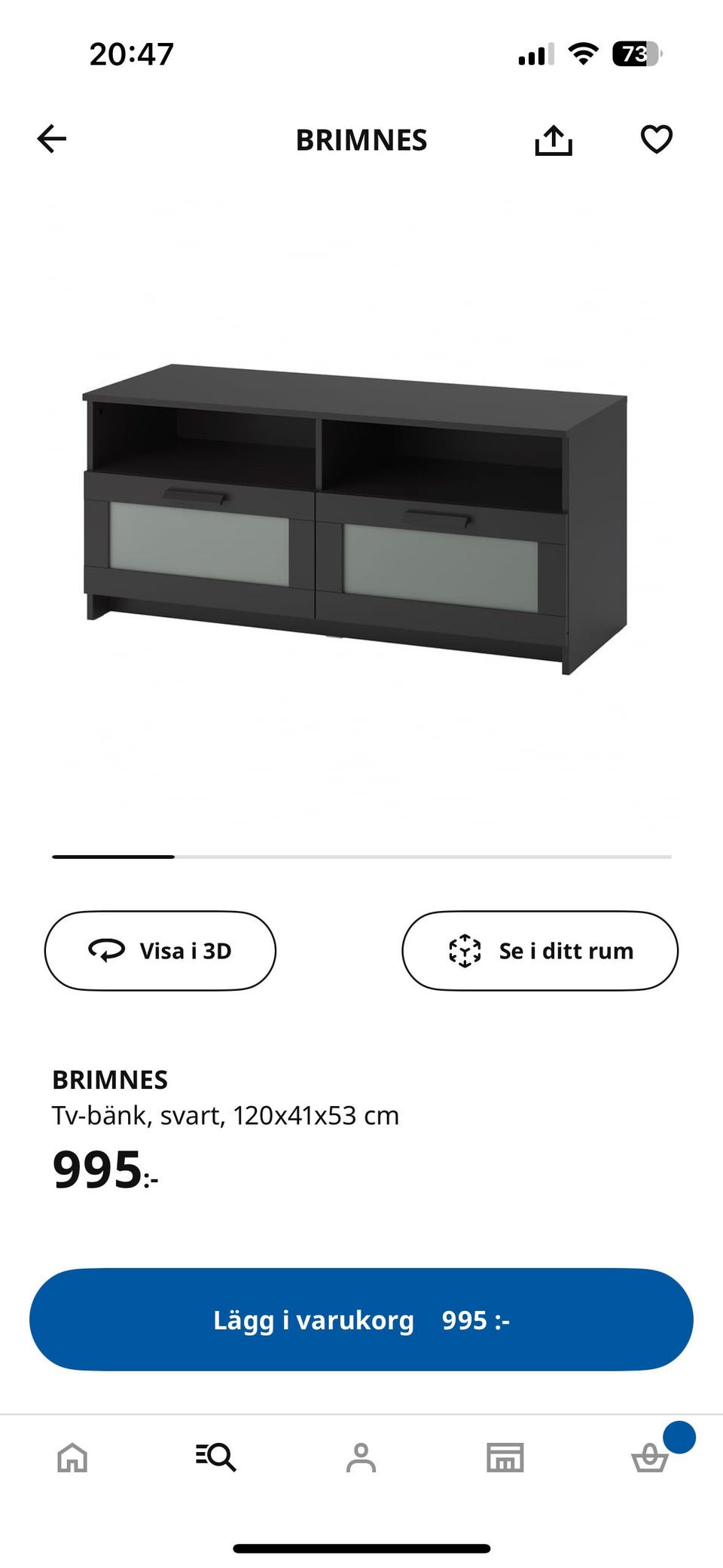723x1568 pixels.
Task: Open the shopping basket tab
Action: pyautogui.click(x=650, y=1457)
